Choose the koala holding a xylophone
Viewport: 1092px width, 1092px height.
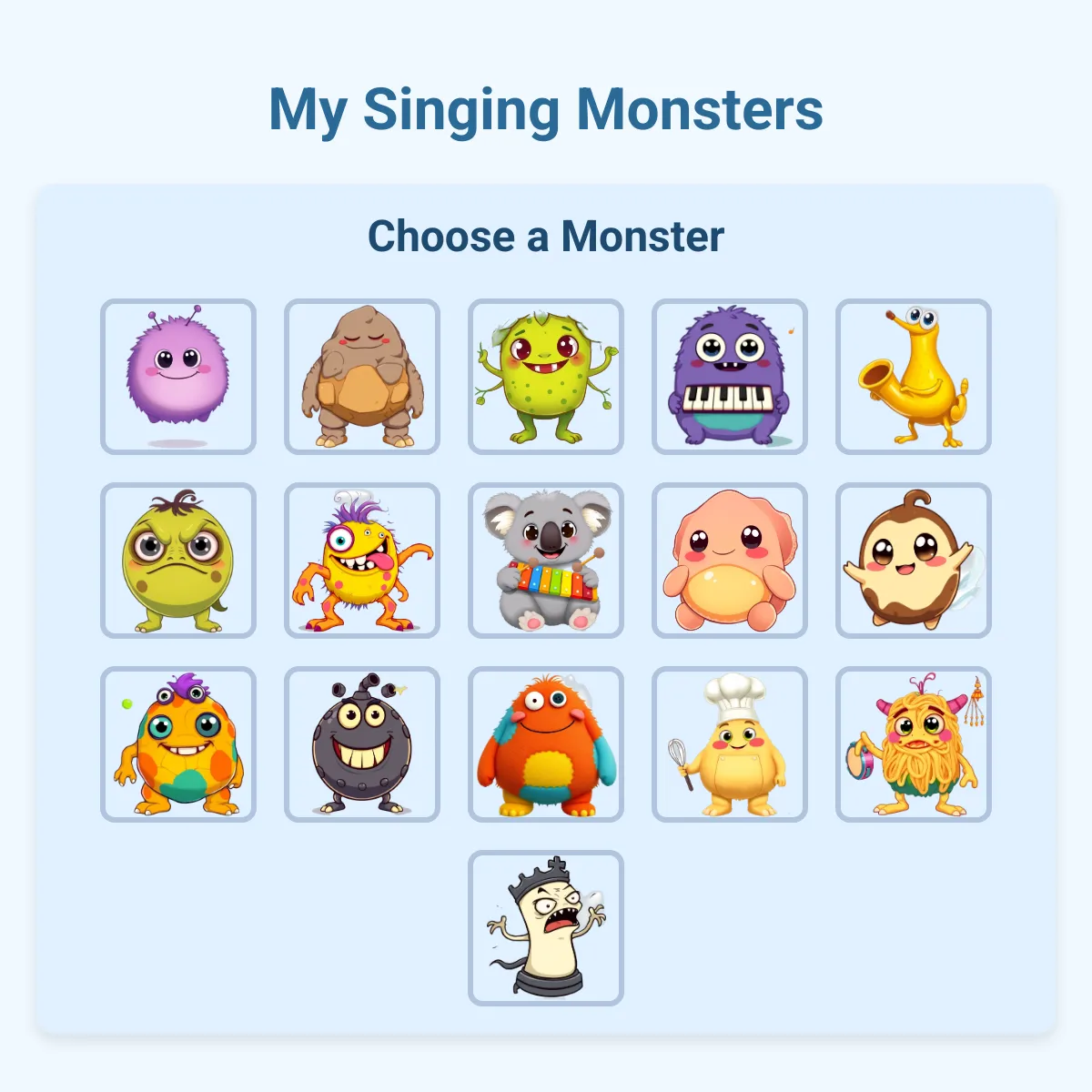[x=546, y=561]
